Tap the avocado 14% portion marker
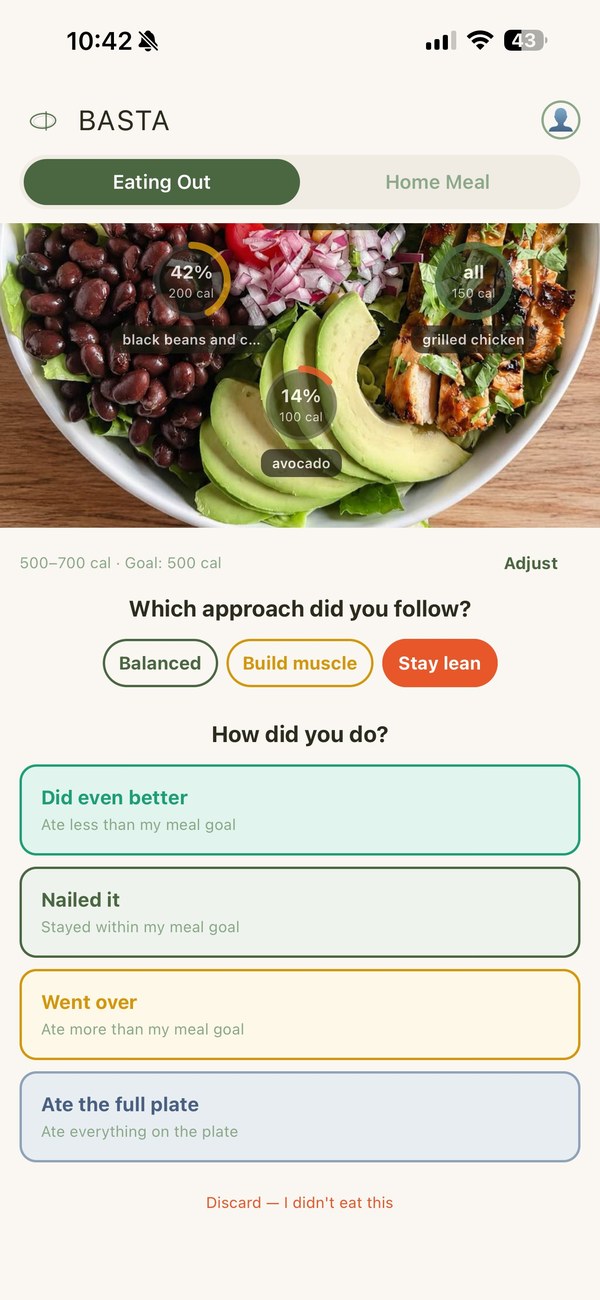 300,404
